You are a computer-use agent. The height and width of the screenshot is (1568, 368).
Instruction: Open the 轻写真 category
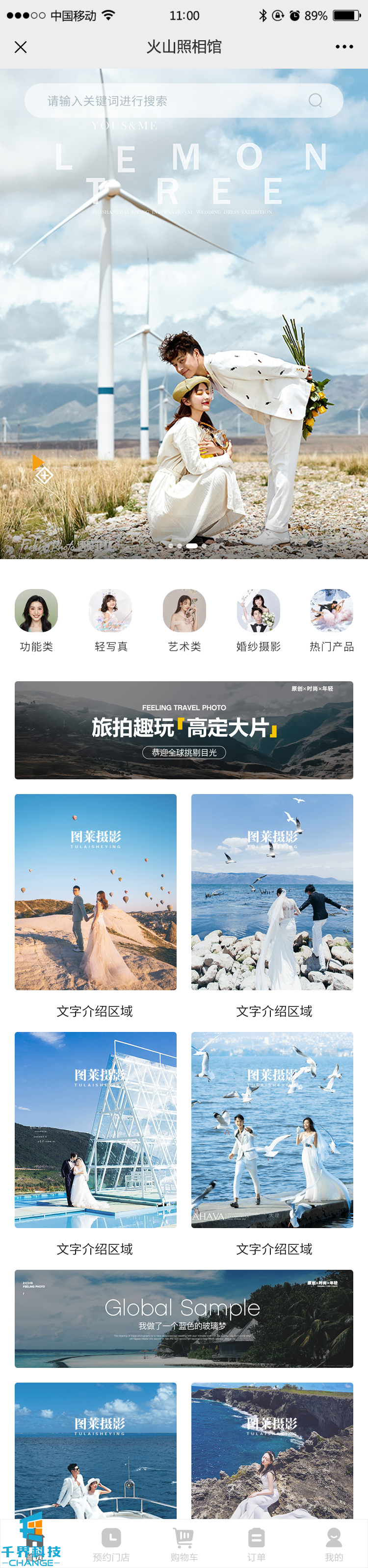(x=111, y=619)
